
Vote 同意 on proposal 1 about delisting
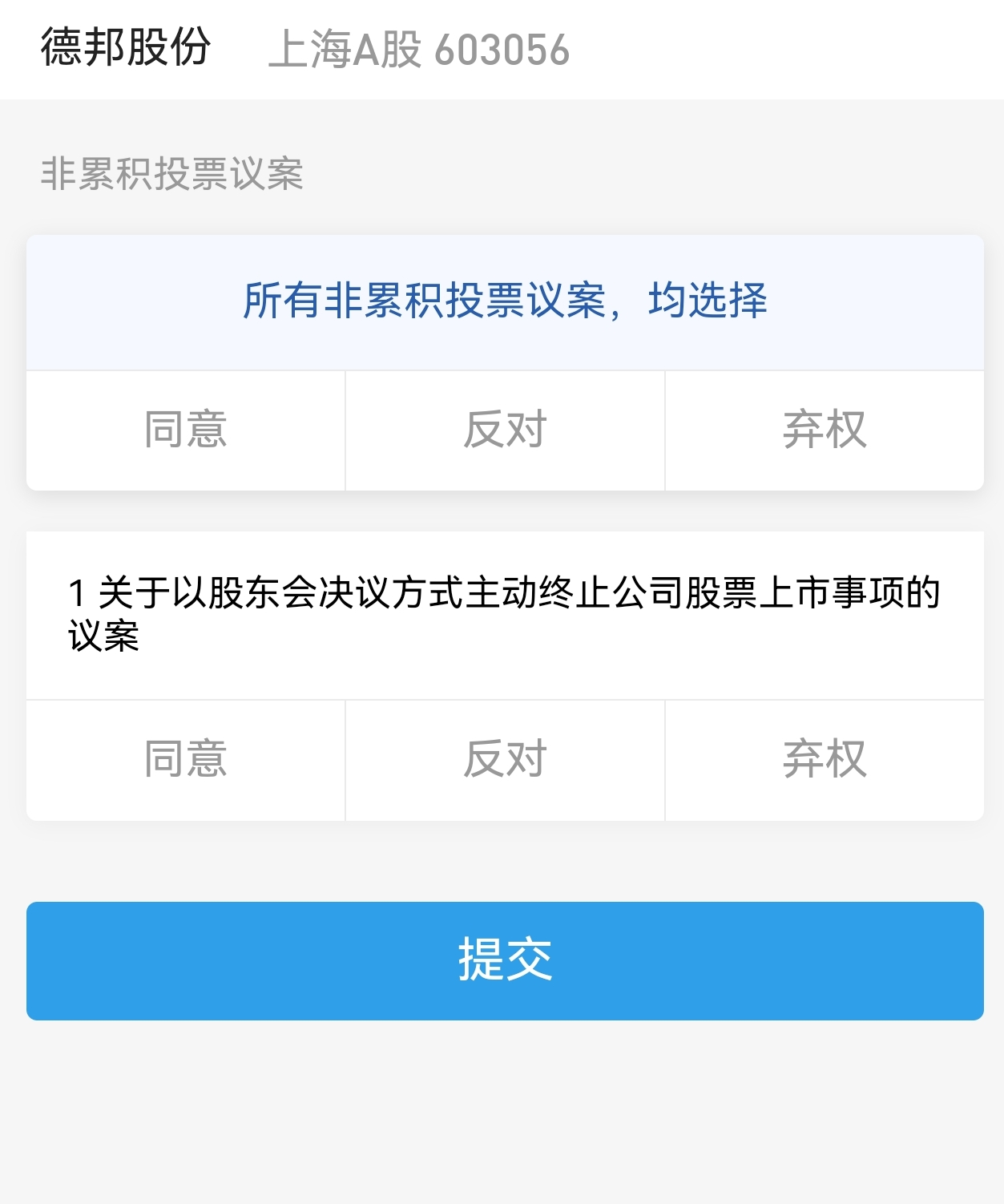pos(186,759)
